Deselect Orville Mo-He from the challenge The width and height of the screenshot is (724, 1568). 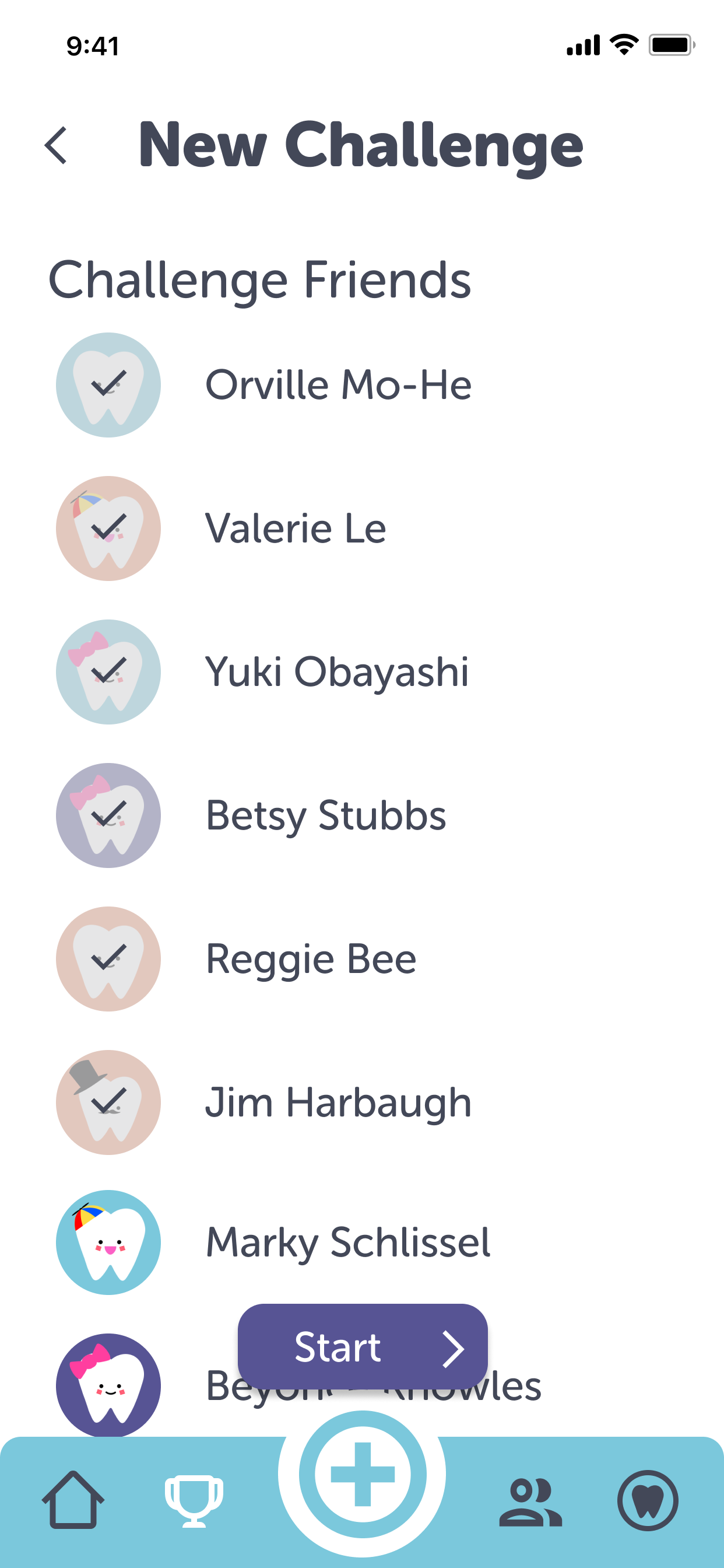pyautogui.click(x=108, y=384)
